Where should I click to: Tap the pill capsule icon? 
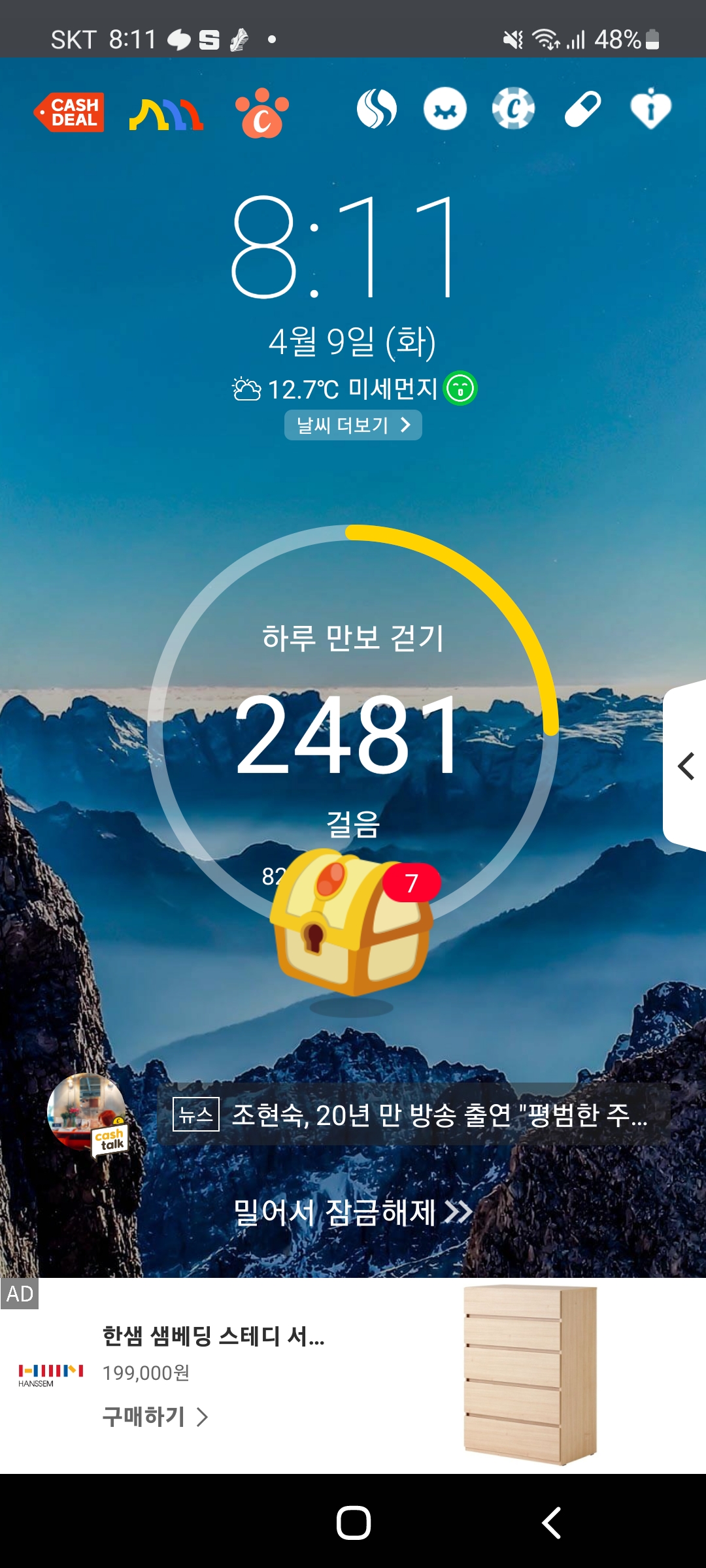click(x=582, y=109)
